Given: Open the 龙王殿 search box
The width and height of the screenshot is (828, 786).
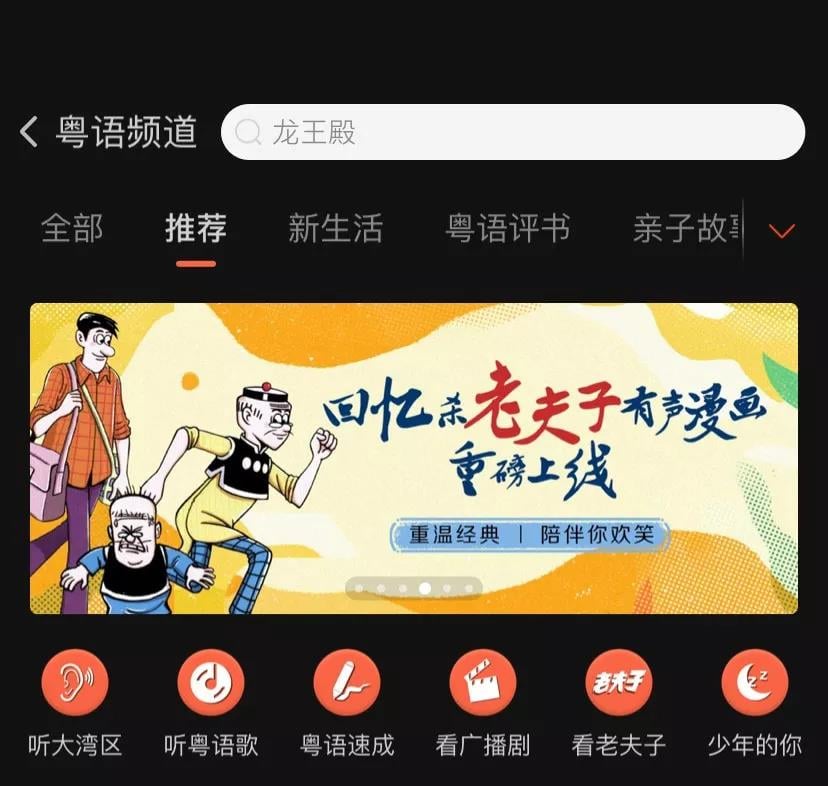Looking at the screenshot, I should click(x=512, y=132).
